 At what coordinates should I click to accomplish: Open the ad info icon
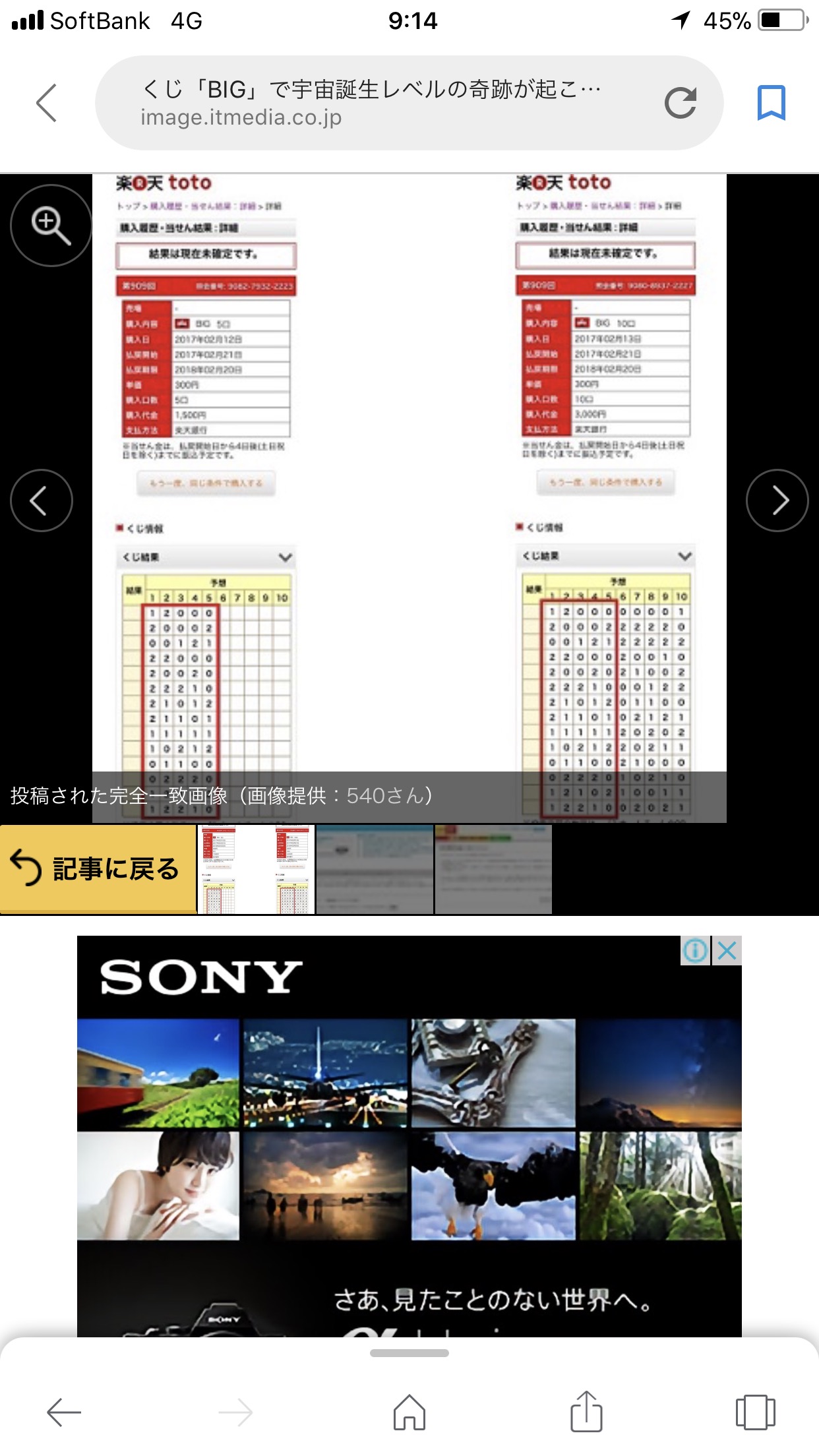[x=696, y=950]
